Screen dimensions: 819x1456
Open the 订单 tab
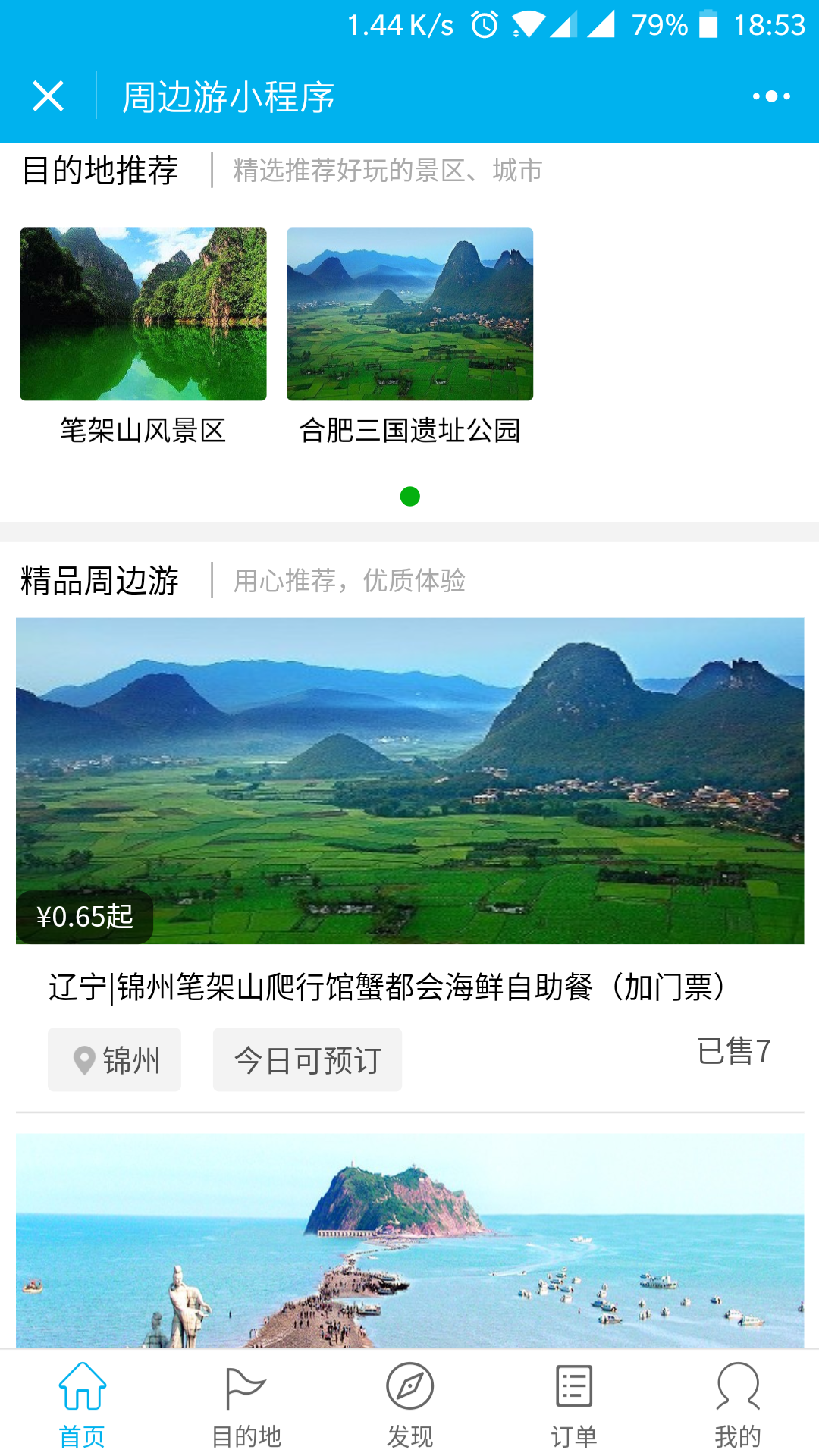click(573, 1404)
